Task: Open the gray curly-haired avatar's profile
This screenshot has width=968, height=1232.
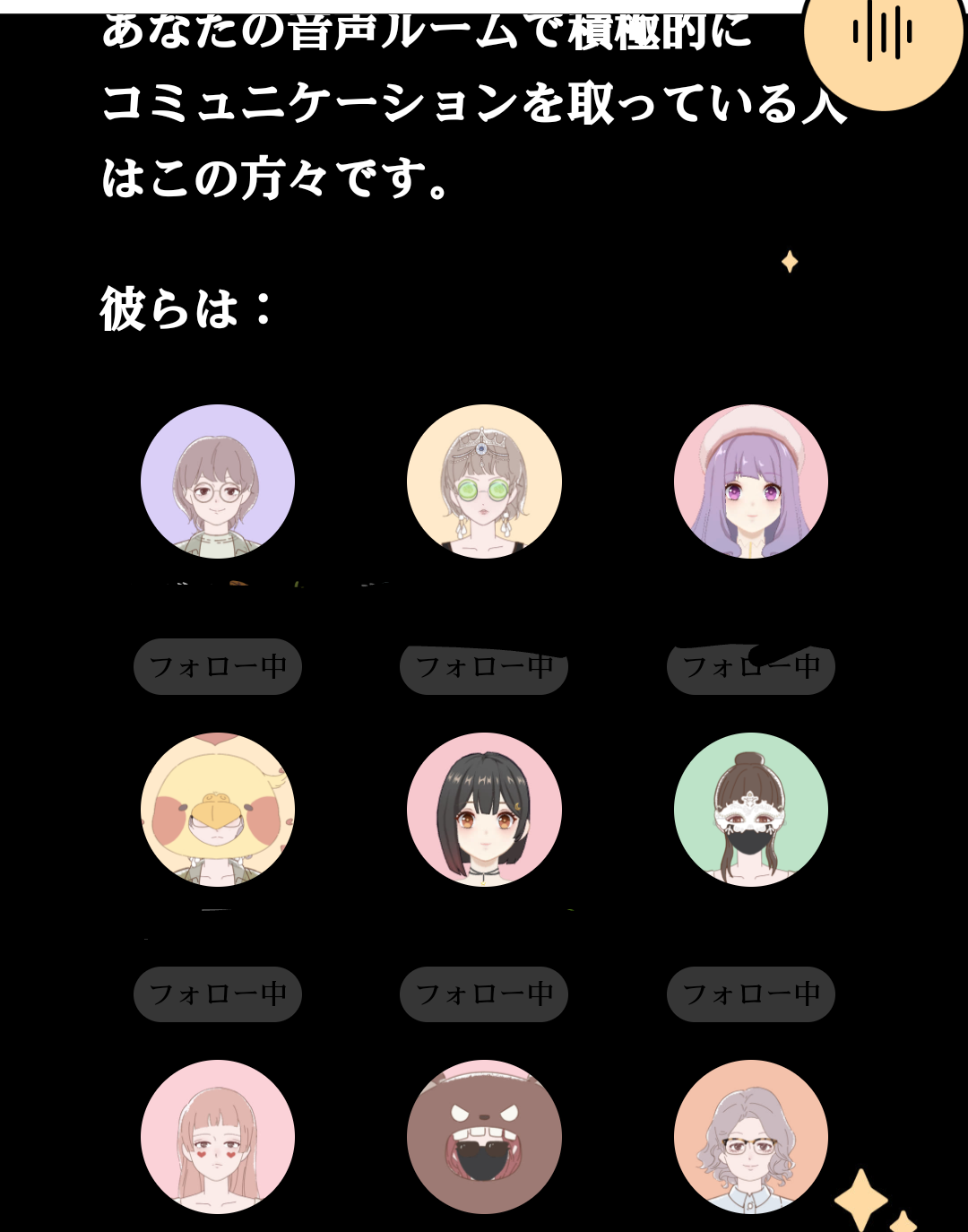Action: tap(751, 1137)
